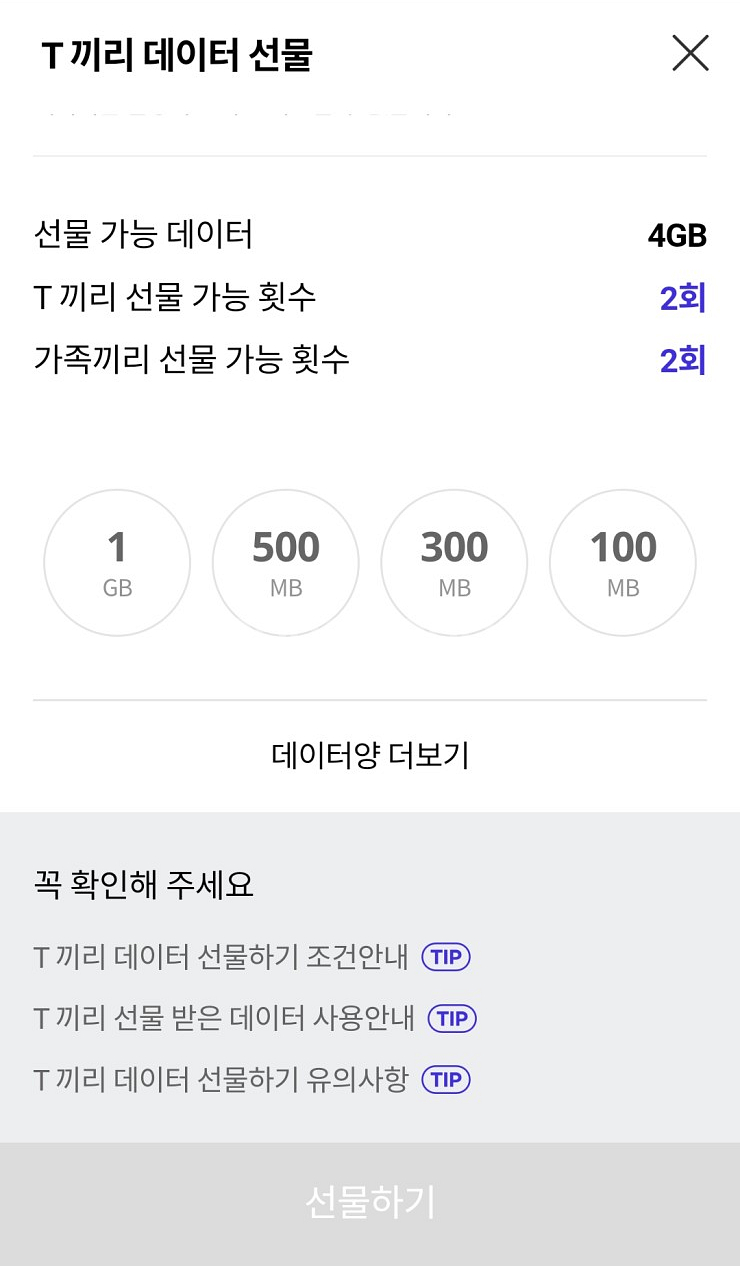Select the 1 GB data amount
The width and height of the screenshot is (740, 1266).
(x=117, y=563)
